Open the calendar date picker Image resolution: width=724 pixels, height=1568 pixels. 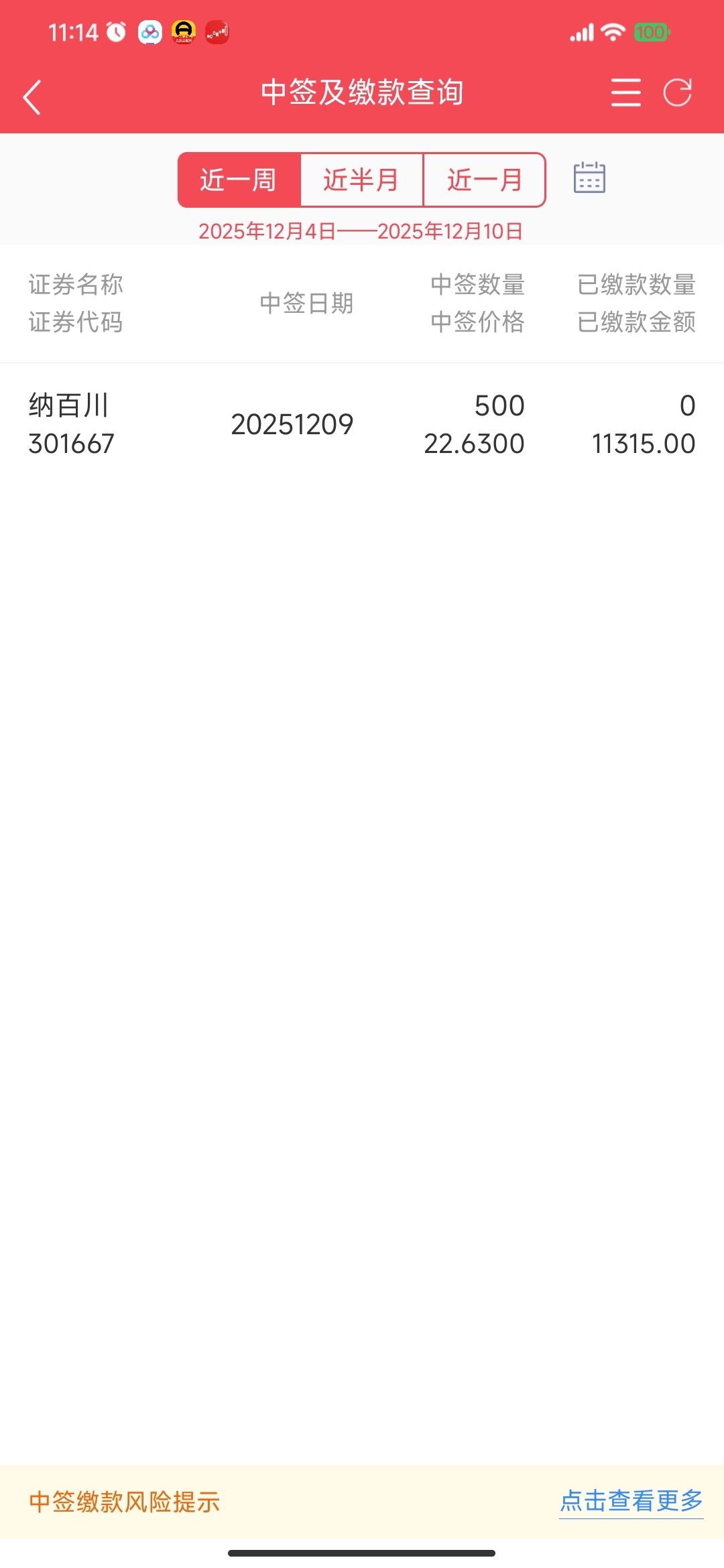point(589,178)
